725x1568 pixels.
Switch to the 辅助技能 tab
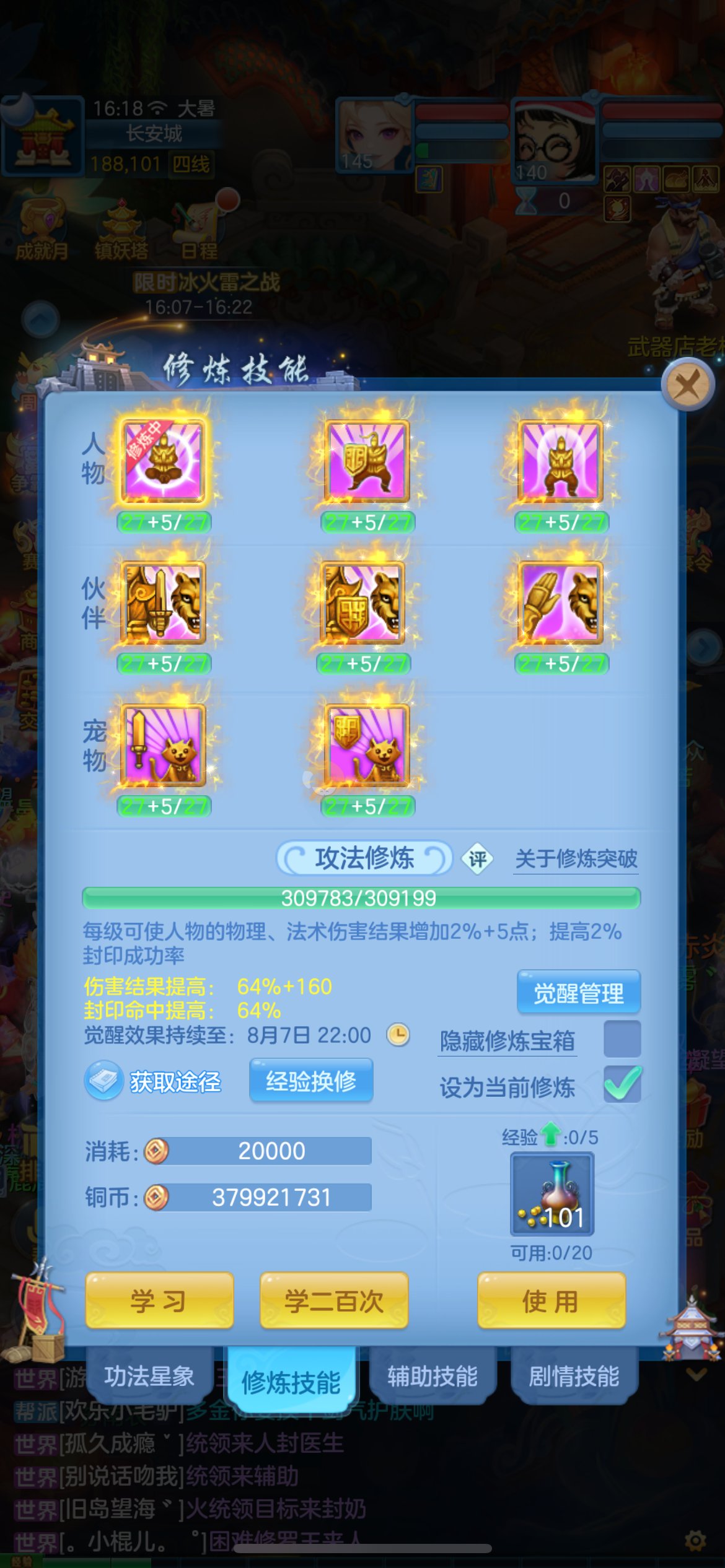click(432, 1376)
